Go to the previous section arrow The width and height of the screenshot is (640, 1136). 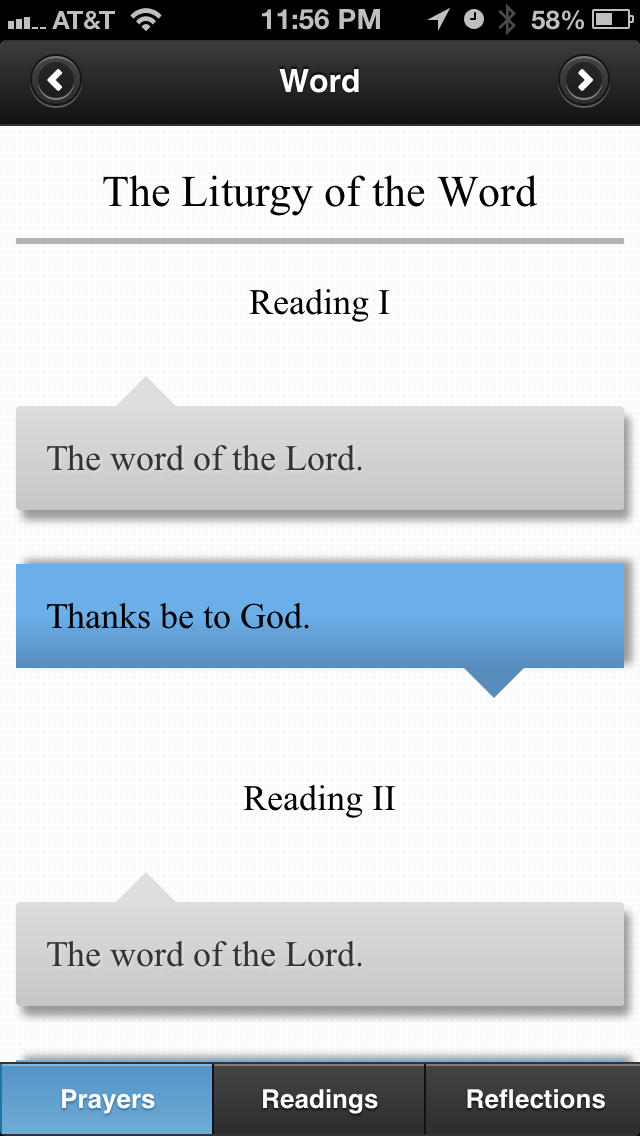click(56, 80)
